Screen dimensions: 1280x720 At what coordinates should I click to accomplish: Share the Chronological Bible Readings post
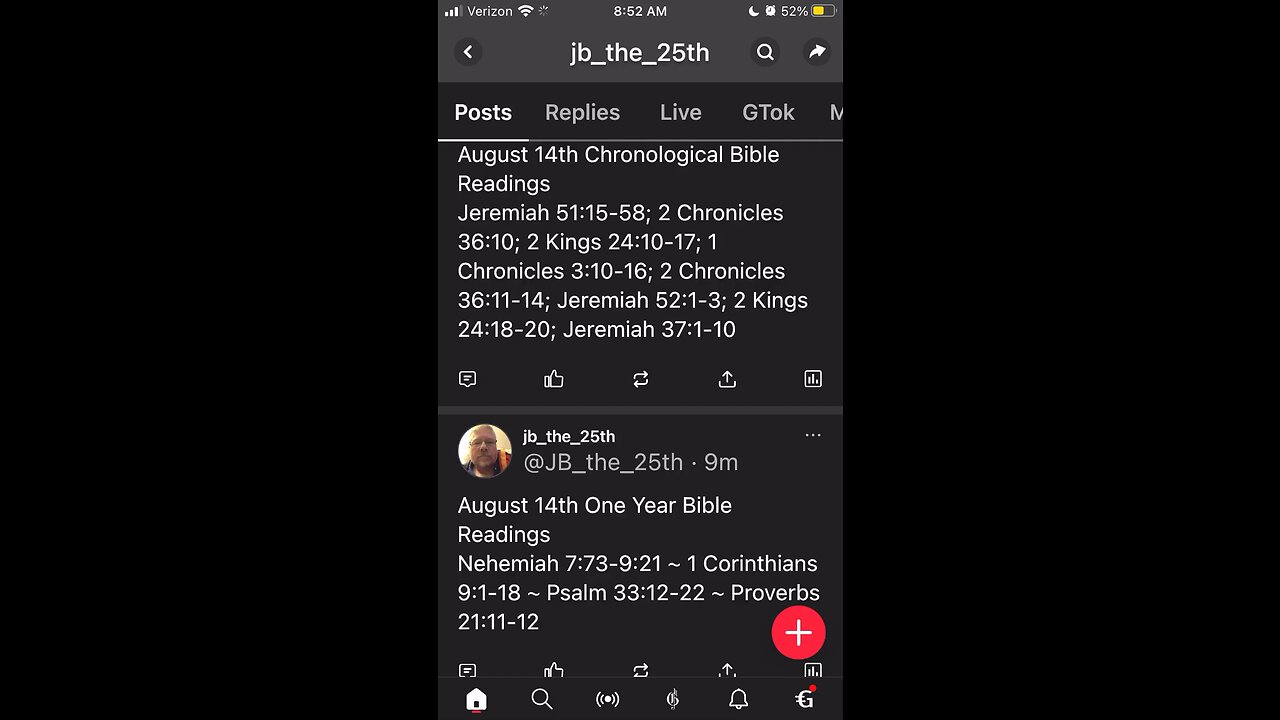[727, 379]
